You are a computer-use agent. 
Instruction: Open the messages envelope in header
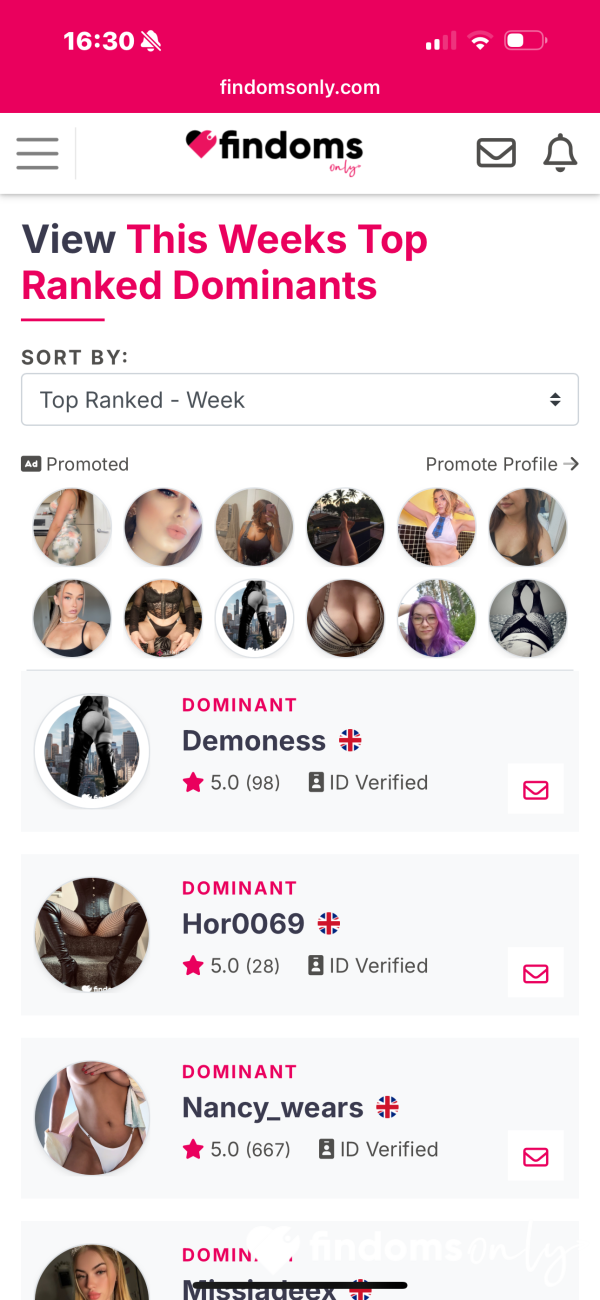496,153
